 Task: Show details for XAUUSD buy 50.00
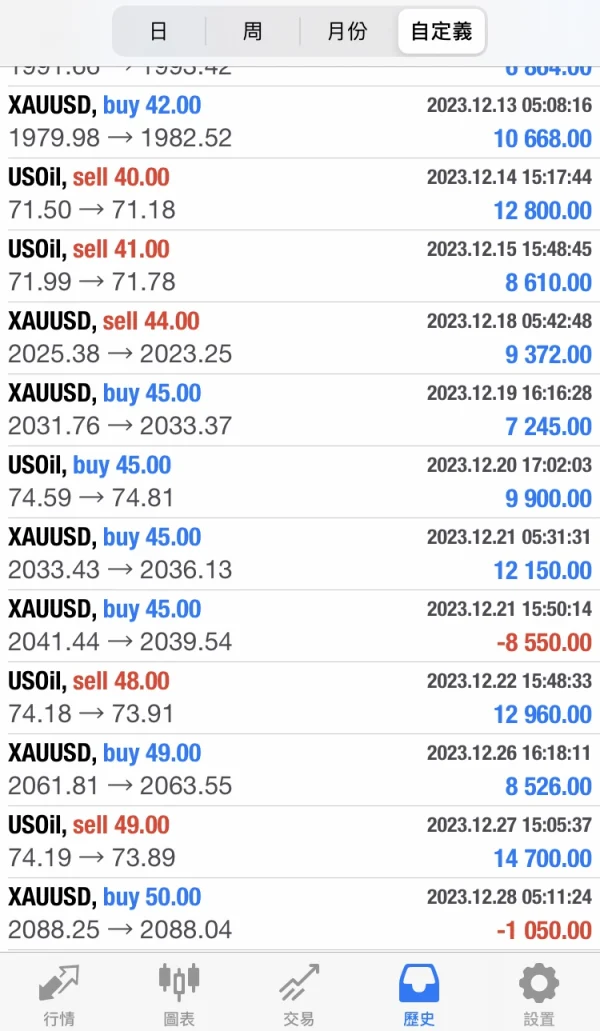coord(300,914)
